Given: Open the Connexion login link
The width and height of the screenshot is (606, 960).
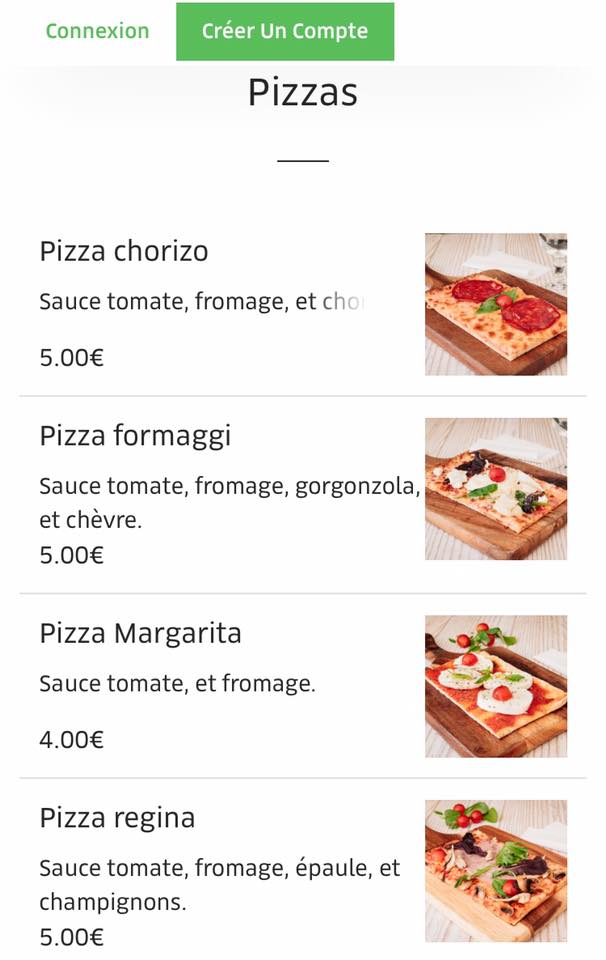Looking at the screenshot, I should click(x=97, y=31).
